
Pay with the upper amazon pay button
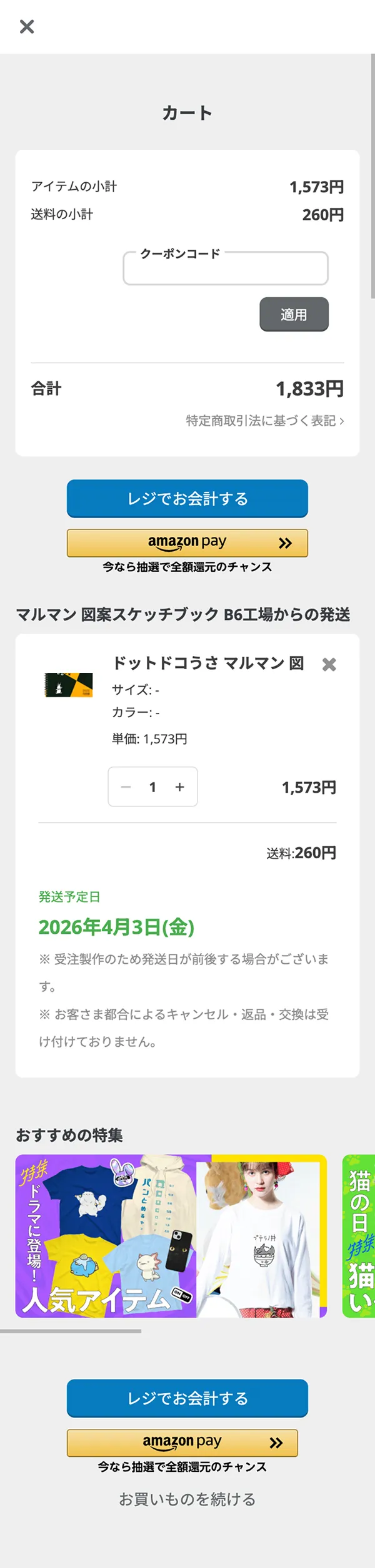pos(187,542)
